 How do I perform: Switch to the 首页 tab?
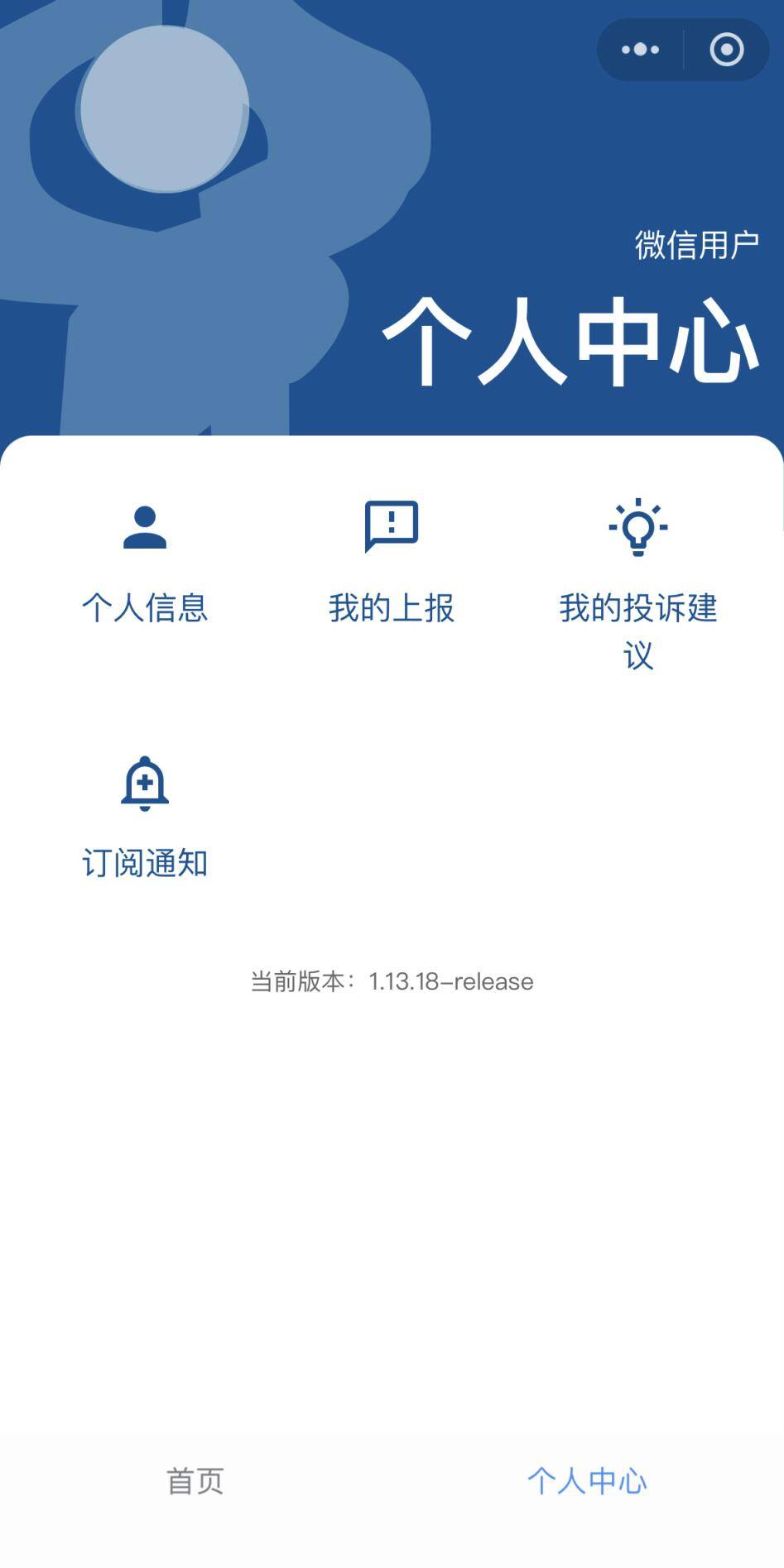(195, 1481)
